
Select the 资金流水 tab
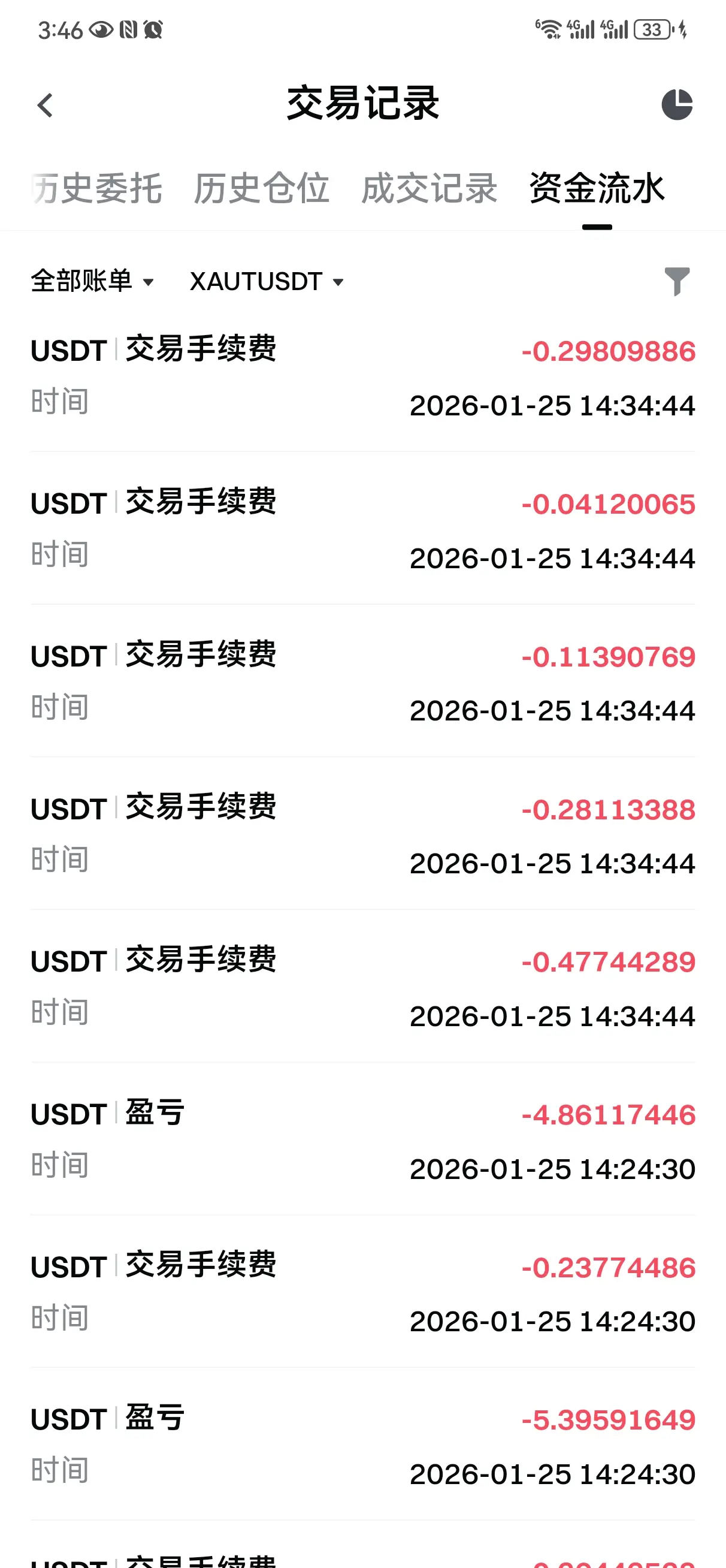pos(597,189)
